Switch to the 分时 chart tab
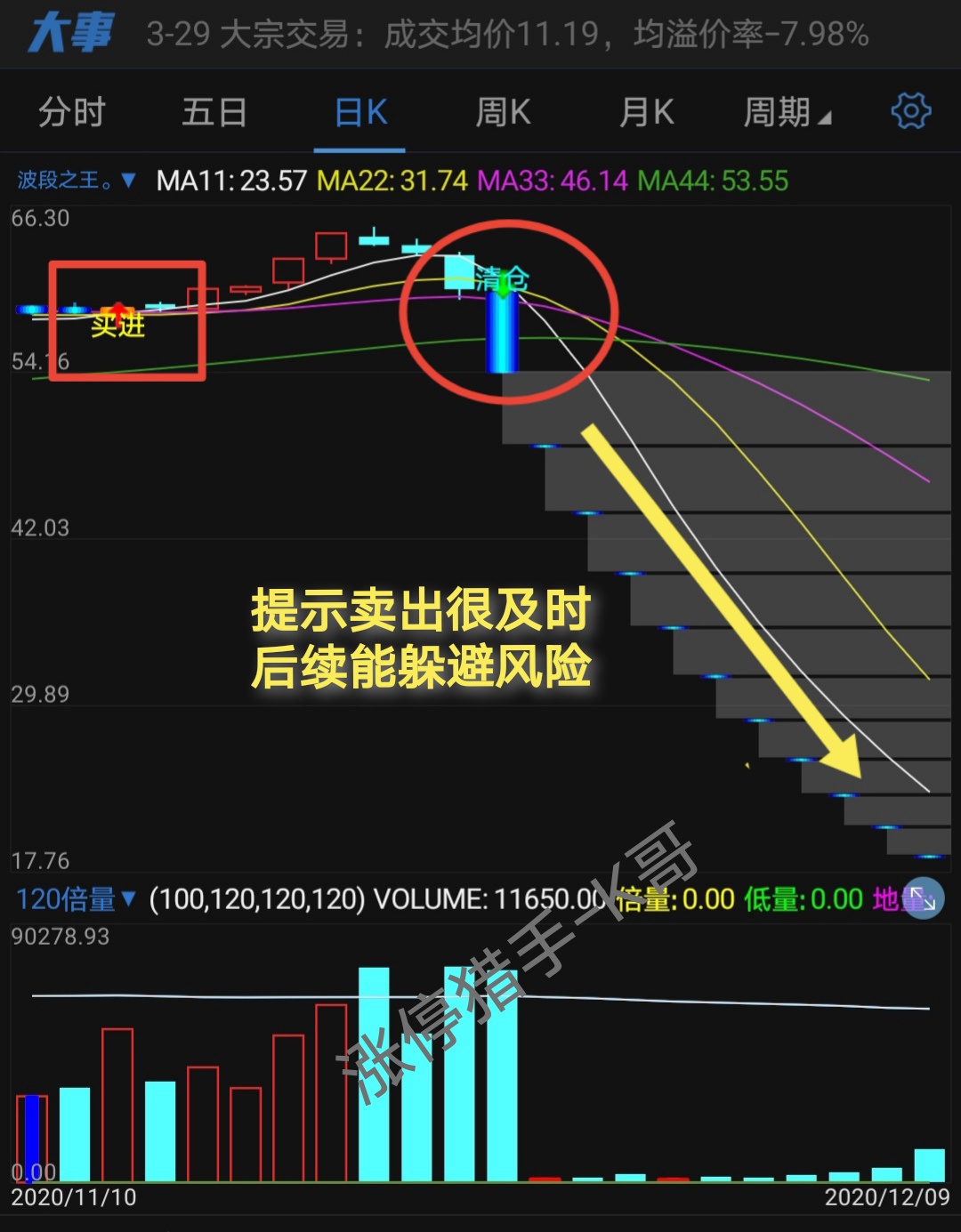The height and width of the screenshot is (1232, 961). (x=71, y=113)
